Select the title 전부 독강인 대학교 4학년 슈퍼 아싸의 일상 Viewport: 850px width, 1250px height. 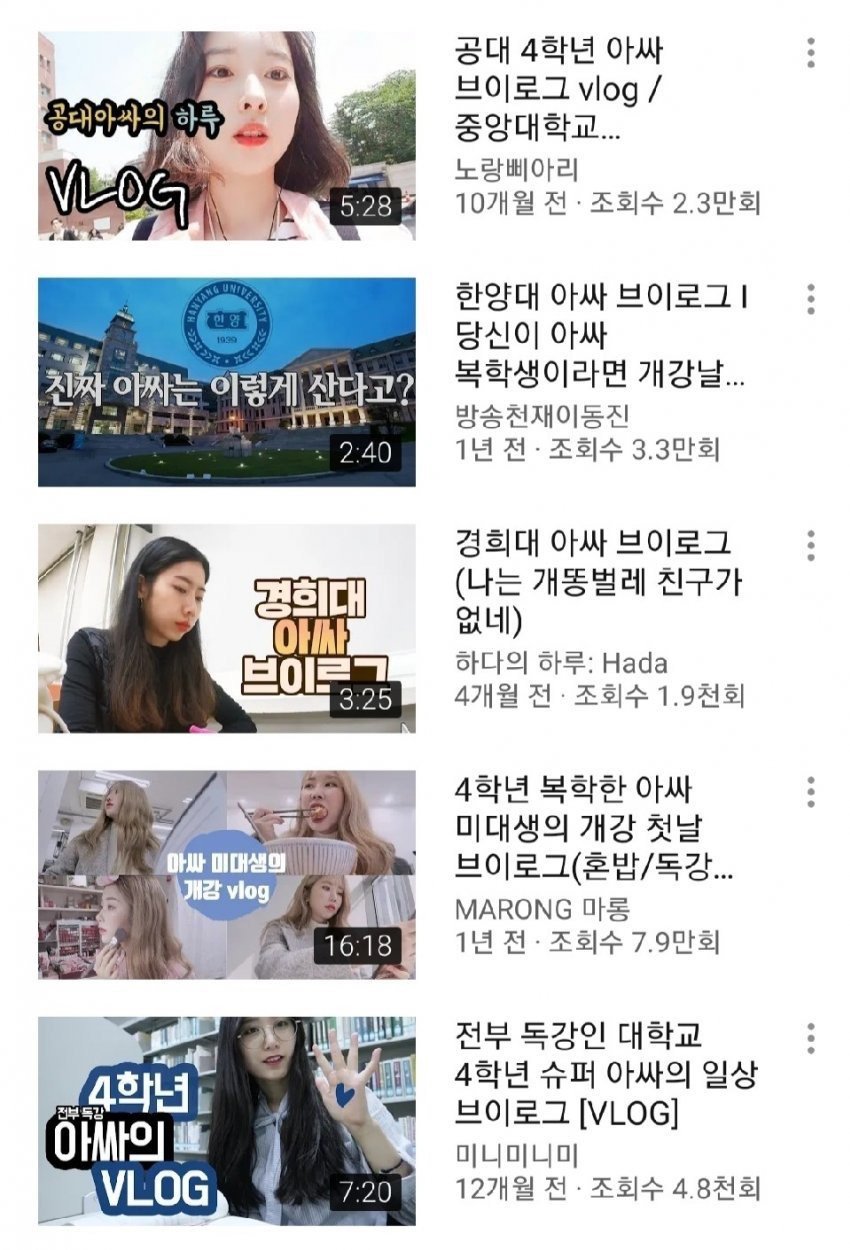point(604,1074)
